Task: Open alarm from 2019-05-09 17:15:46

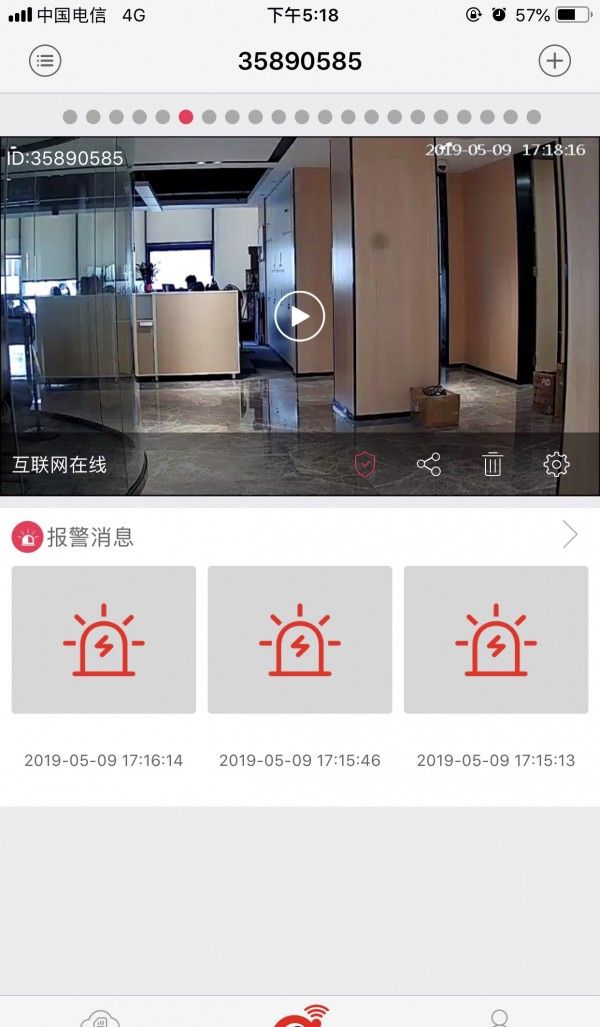Action: coord(300,640)
